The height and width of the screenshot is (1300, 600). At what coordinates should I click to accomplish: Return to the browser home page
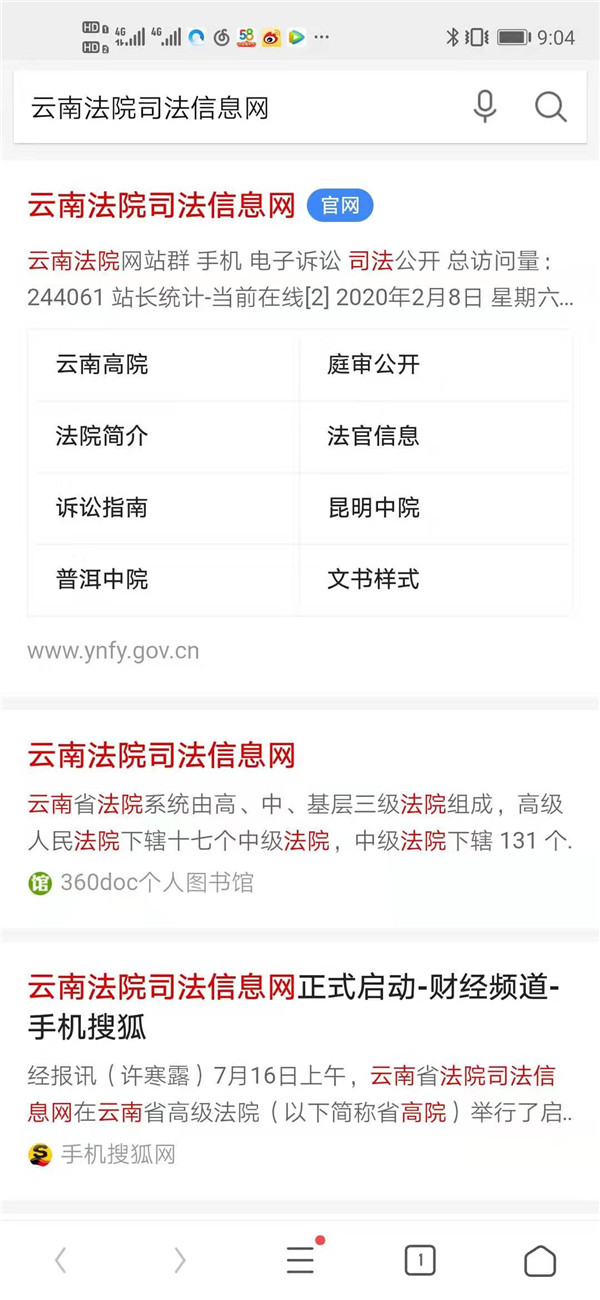[x=540, y=1261]
